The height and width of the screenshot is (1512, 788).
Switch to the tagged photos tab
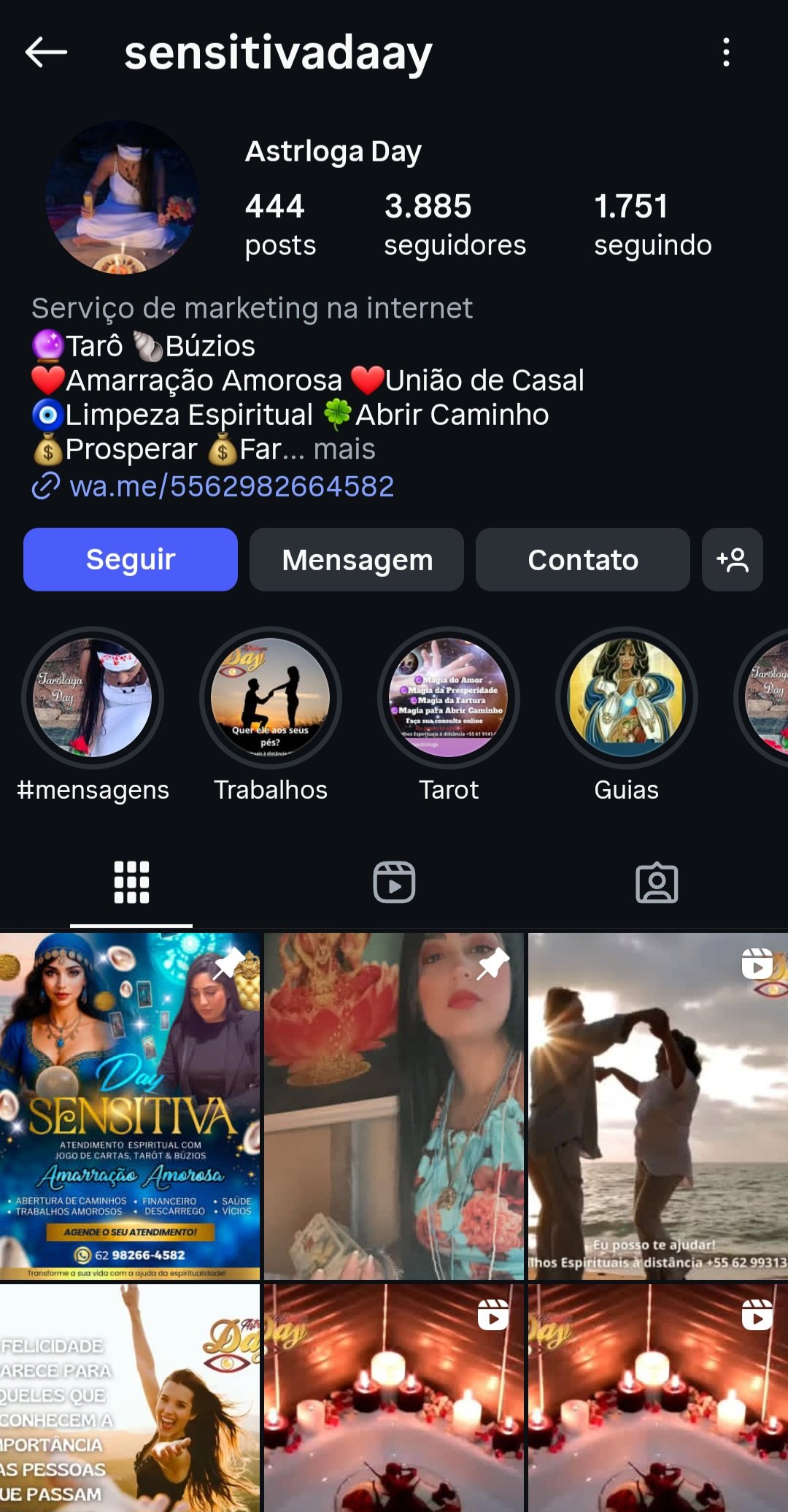tap(657, 883)
